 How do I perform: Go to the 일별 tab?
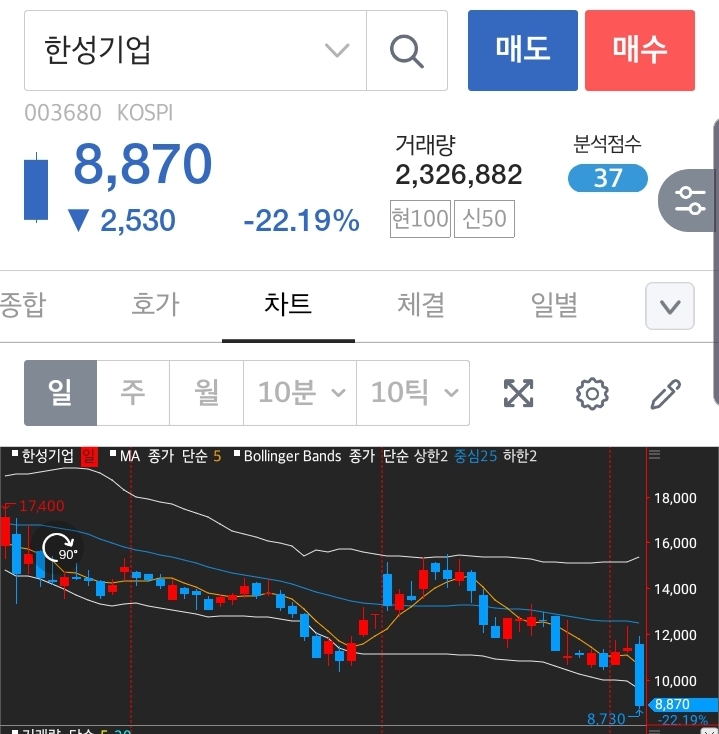(x=554, y=304)
